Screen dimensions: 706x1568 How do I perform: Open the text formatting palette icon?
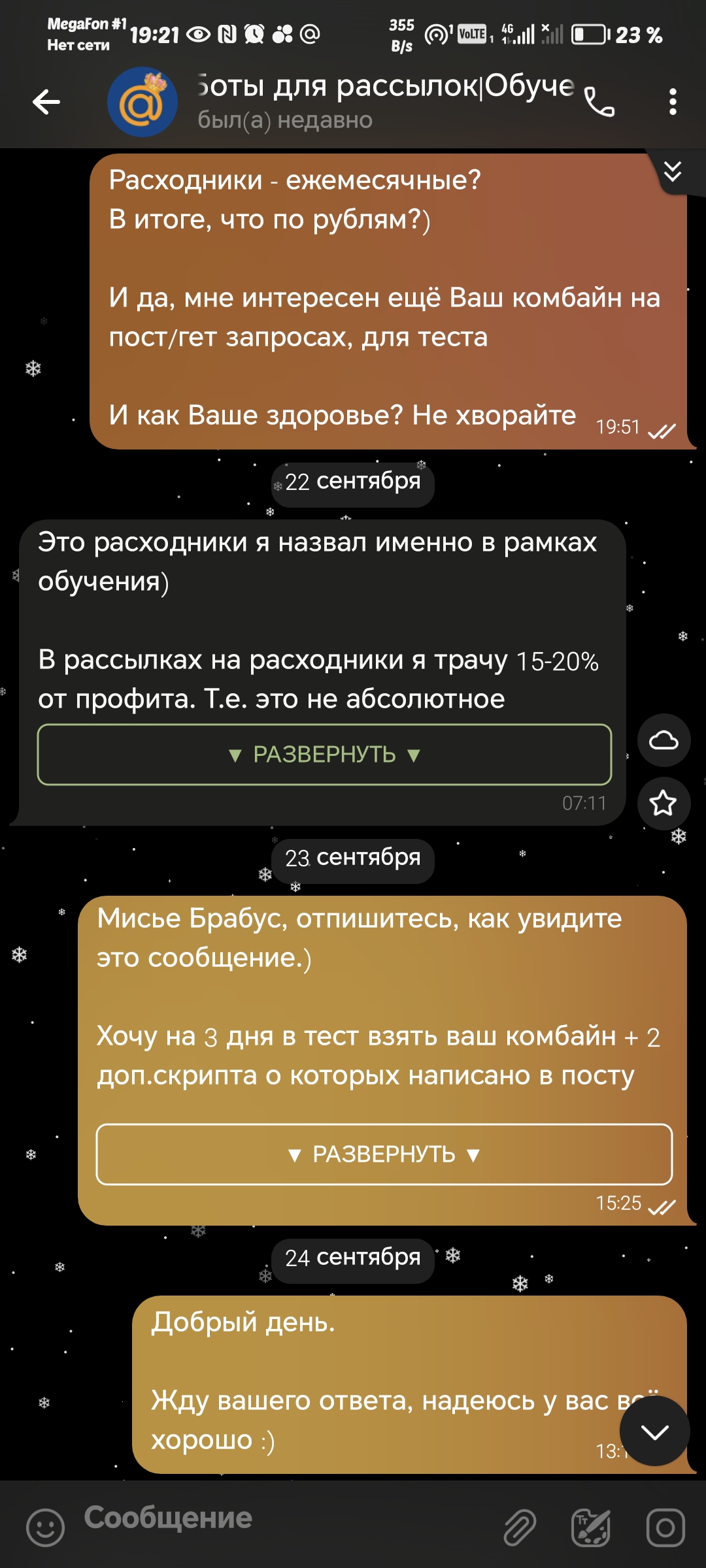coord(591,1528)
